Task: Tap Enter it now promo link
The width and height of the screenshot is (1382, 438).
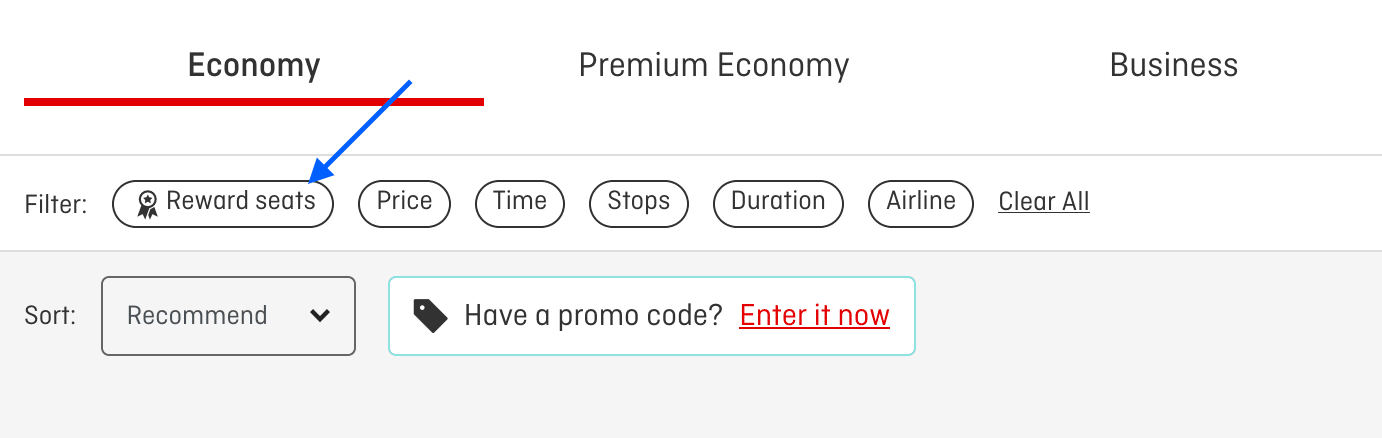Action: tap(814, 316)
